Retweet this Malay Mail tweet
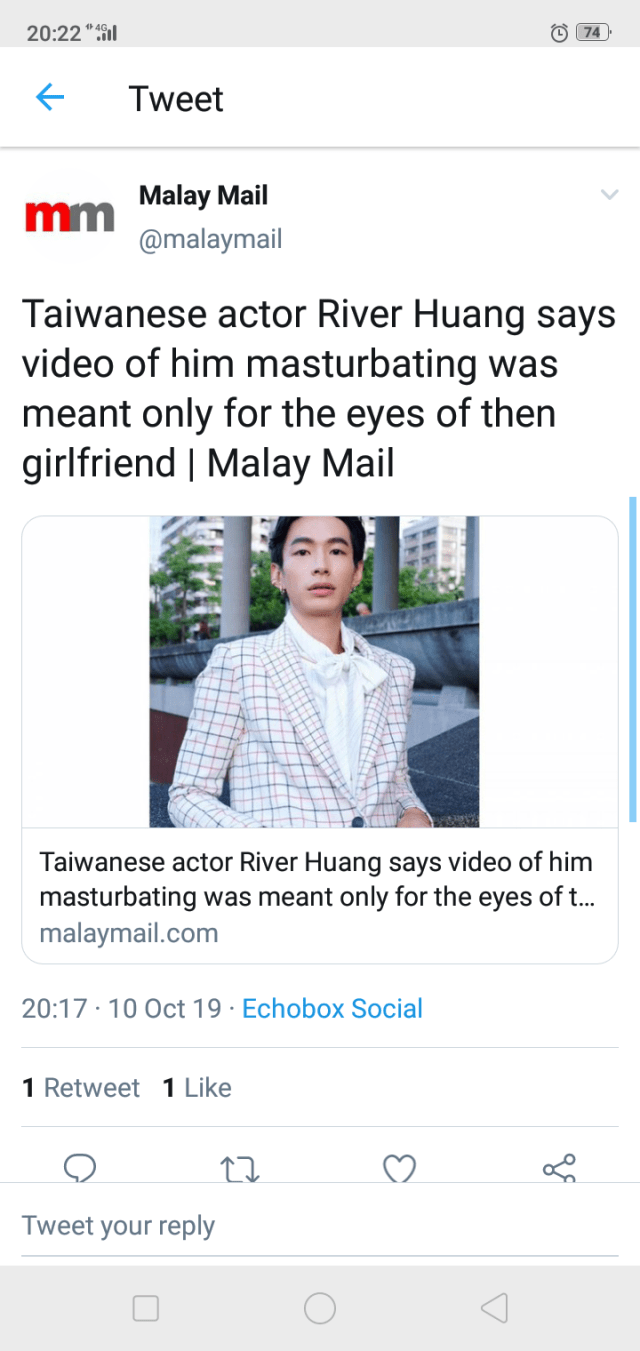The image size is (640, 1351). pos(239,1167)
